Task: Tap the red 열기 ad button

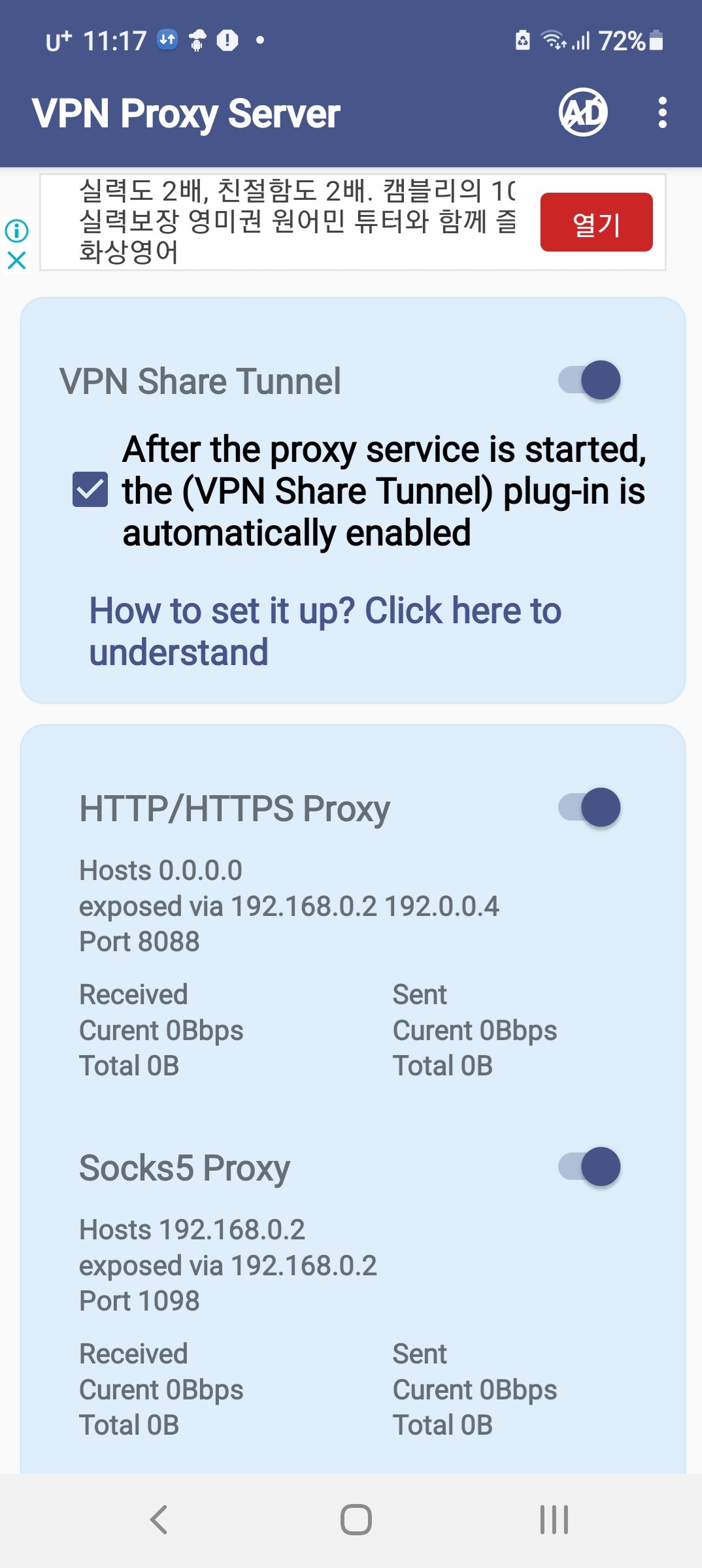Action: (x=596, y=222)
